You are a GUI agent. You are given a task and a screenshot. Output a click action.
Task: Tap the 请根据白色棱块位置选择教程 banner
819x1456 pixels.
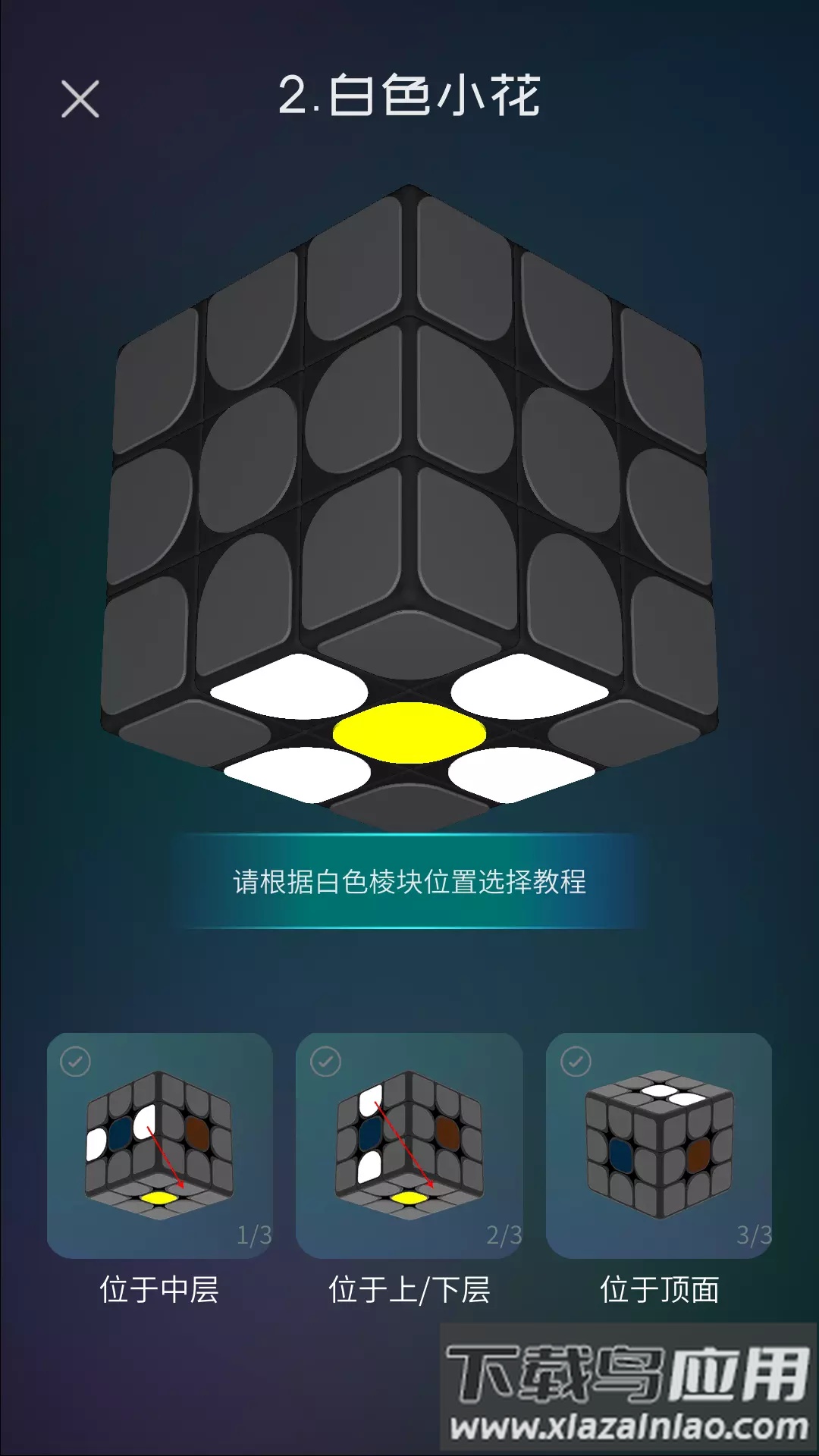[409, 880]
